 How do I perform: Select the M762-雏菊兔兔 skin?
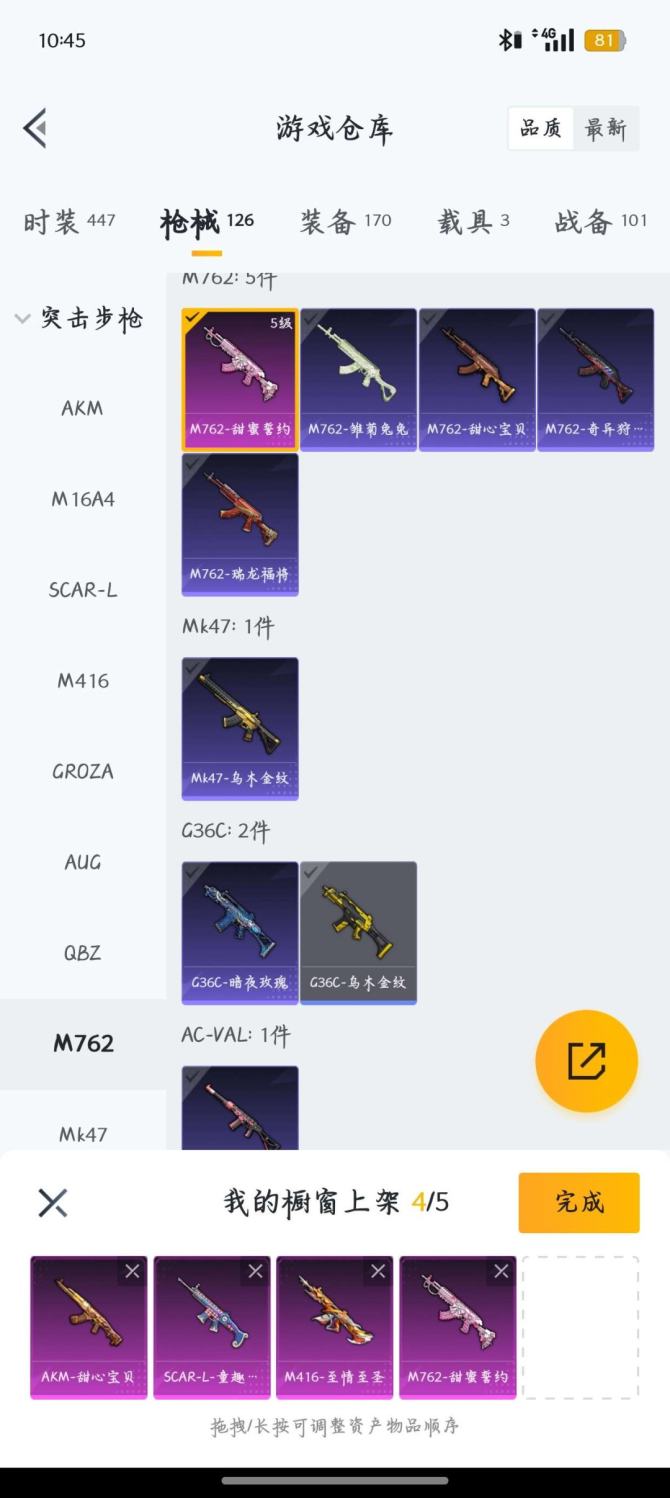(x=358, y=380)
